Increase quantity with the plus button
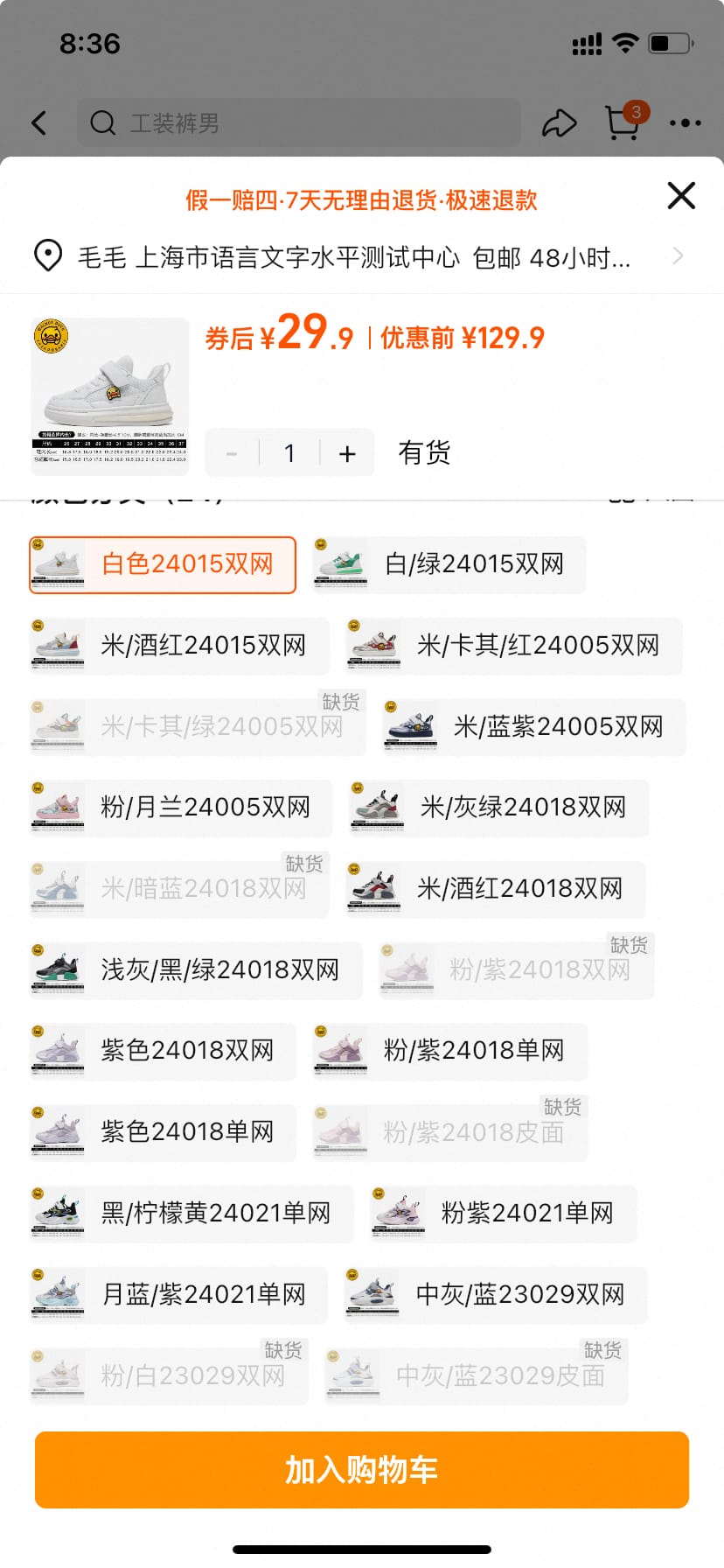This screenshot has width=724, height=1568. (347, 453)
